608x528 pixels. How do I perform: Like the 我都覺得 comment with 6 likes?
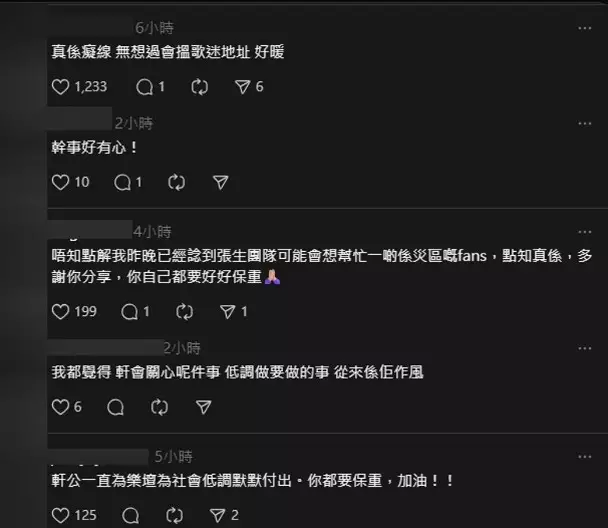click(x=60, y=407)
